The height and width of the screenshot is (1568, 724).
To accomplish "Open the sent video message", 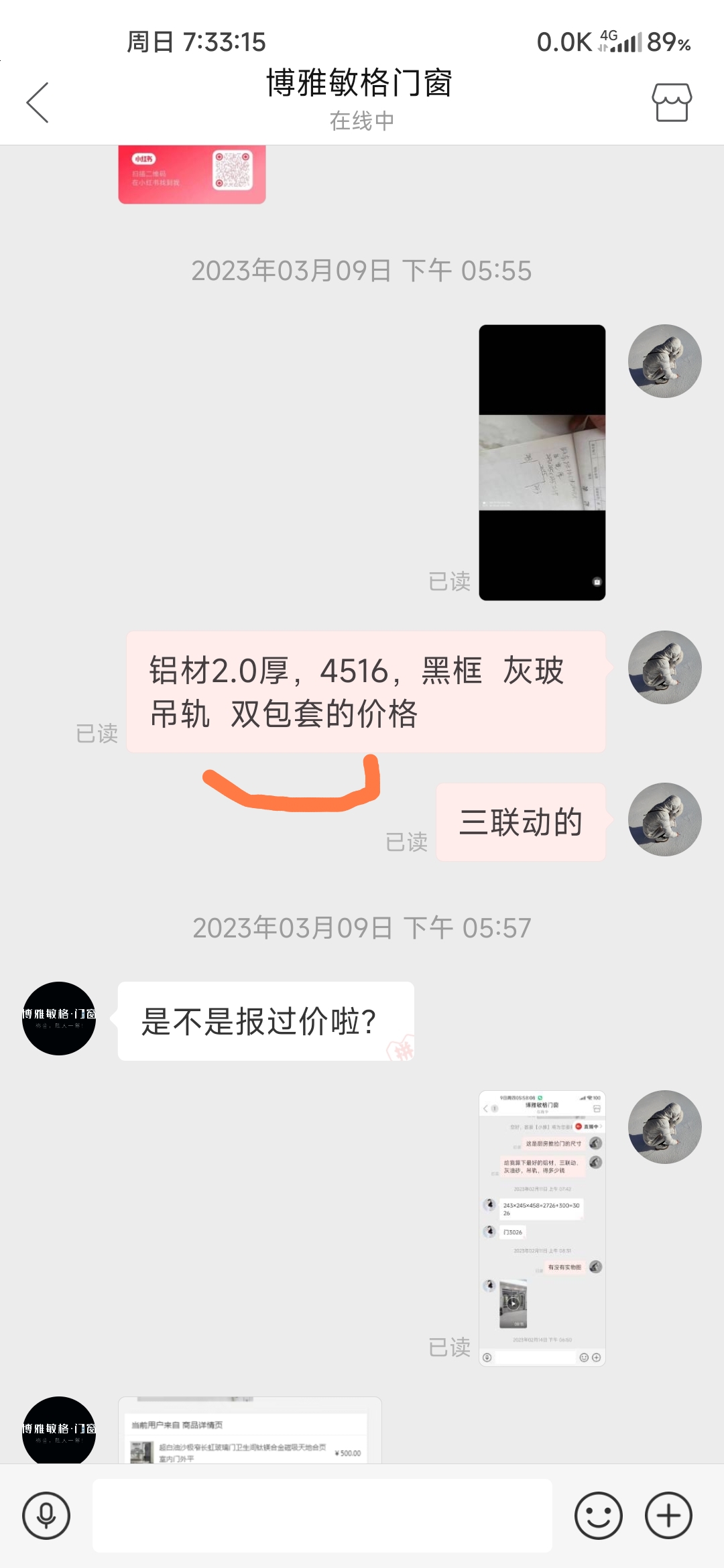I will pyautogui.click(x=542, y=462).
